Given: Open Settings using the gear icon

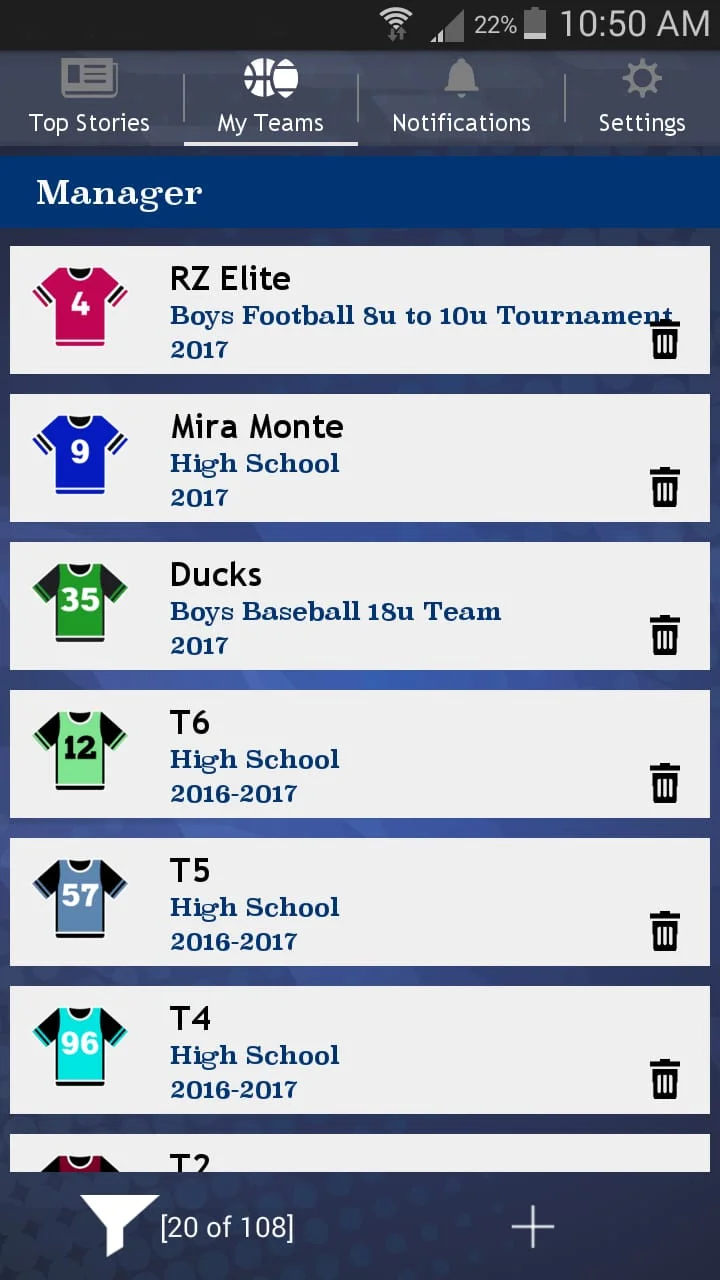Looking at the screenshot, I should (641, 78).
